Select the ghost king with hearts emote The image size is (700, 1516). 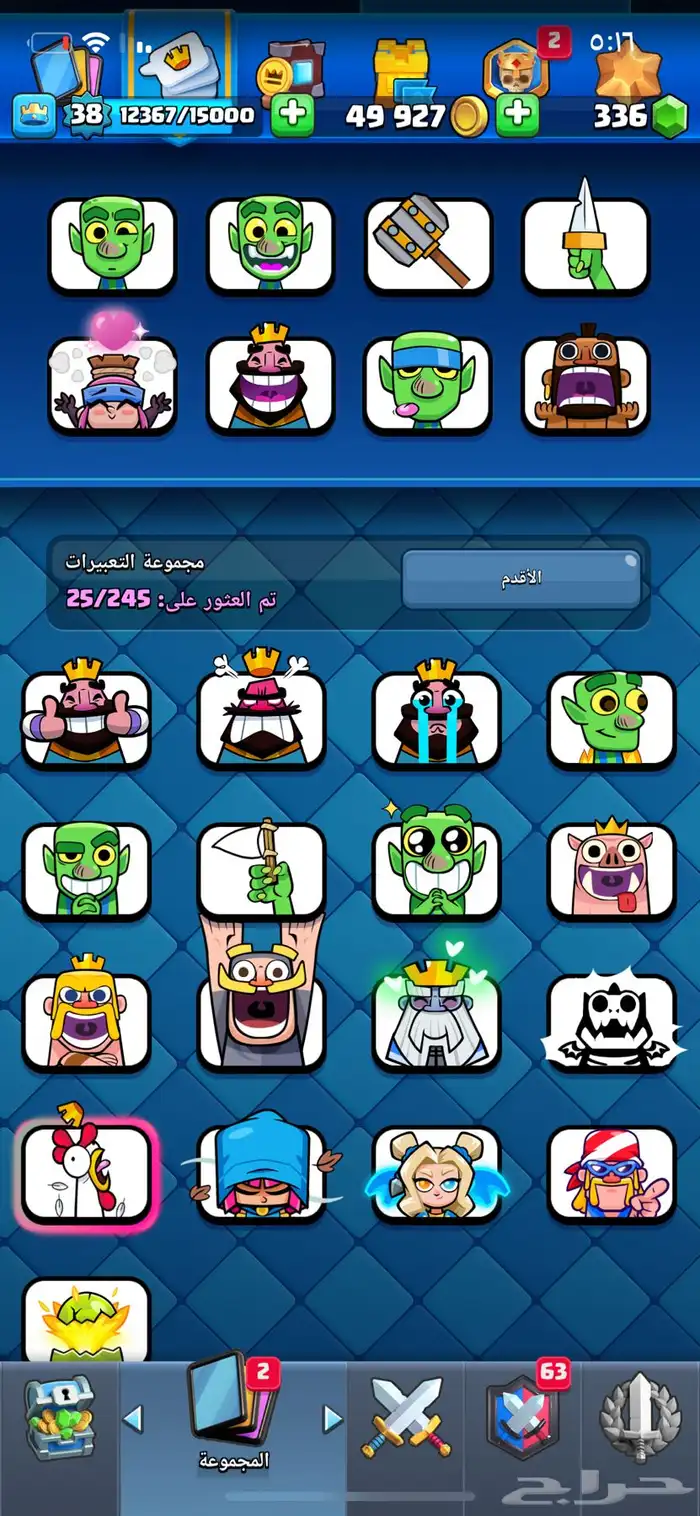(436, 1014)
